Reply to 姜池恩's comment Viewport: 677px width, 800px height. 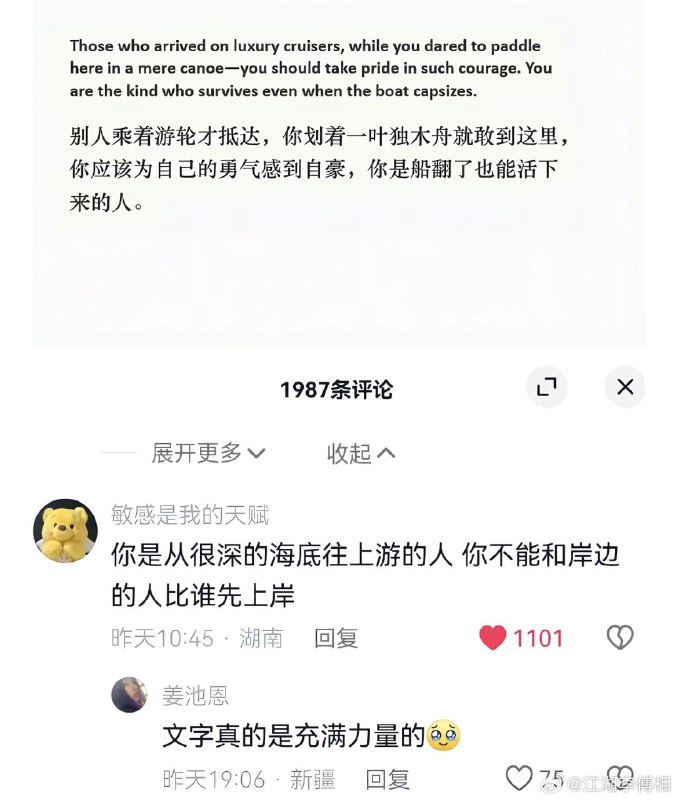[x=387, y=779]
